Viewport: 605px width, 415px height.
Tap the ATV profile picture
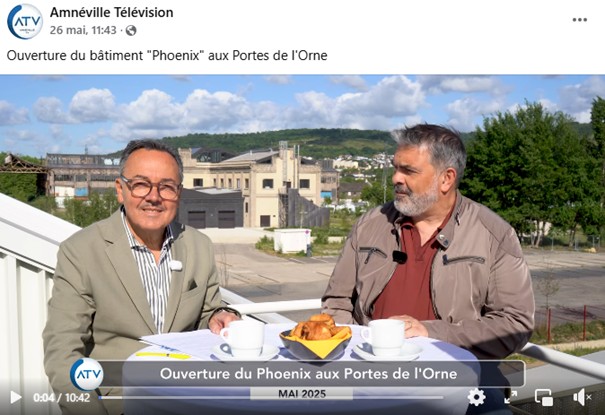tap(24, 21)
